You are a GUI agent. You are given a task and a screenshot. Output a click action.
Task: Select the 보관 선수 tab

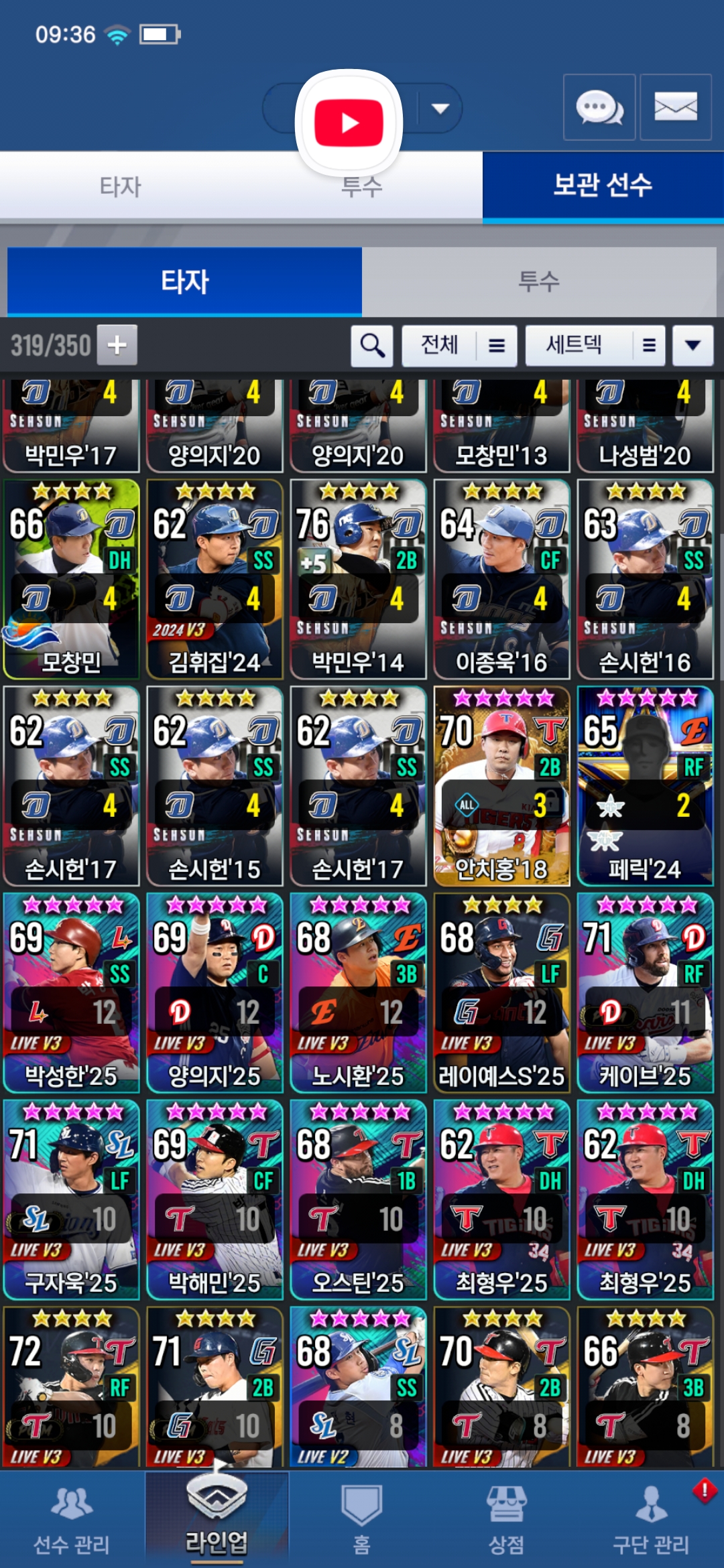click(x=603, y=186)
